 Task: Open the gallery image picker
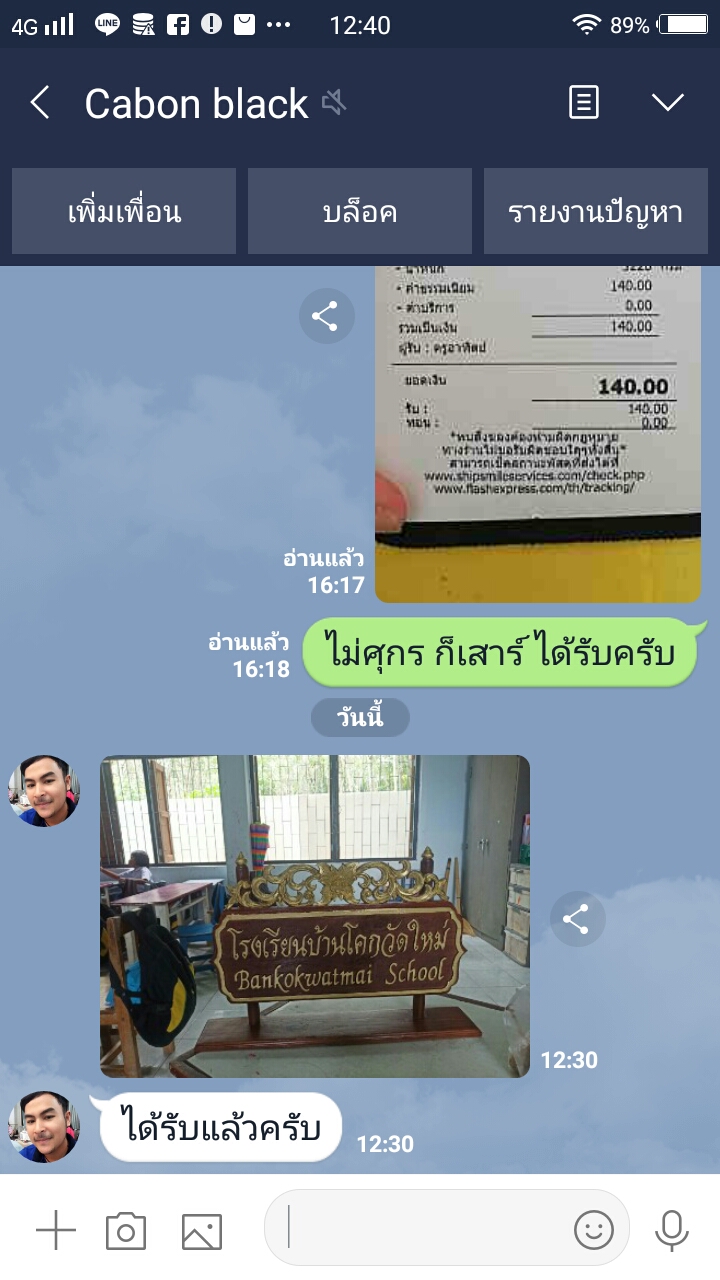click(x=201, y=1230)
